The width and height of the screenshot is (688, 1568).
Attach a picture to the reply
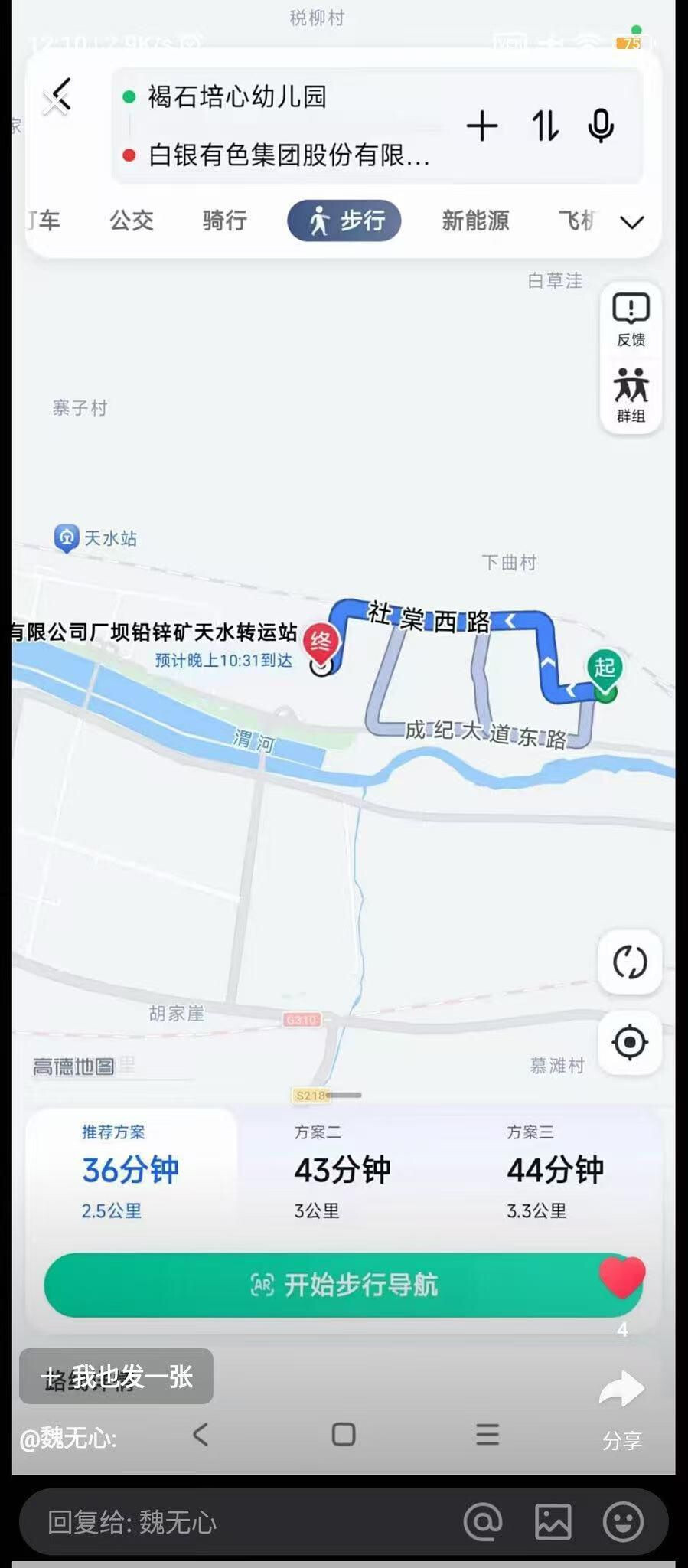click(553, 1522)
